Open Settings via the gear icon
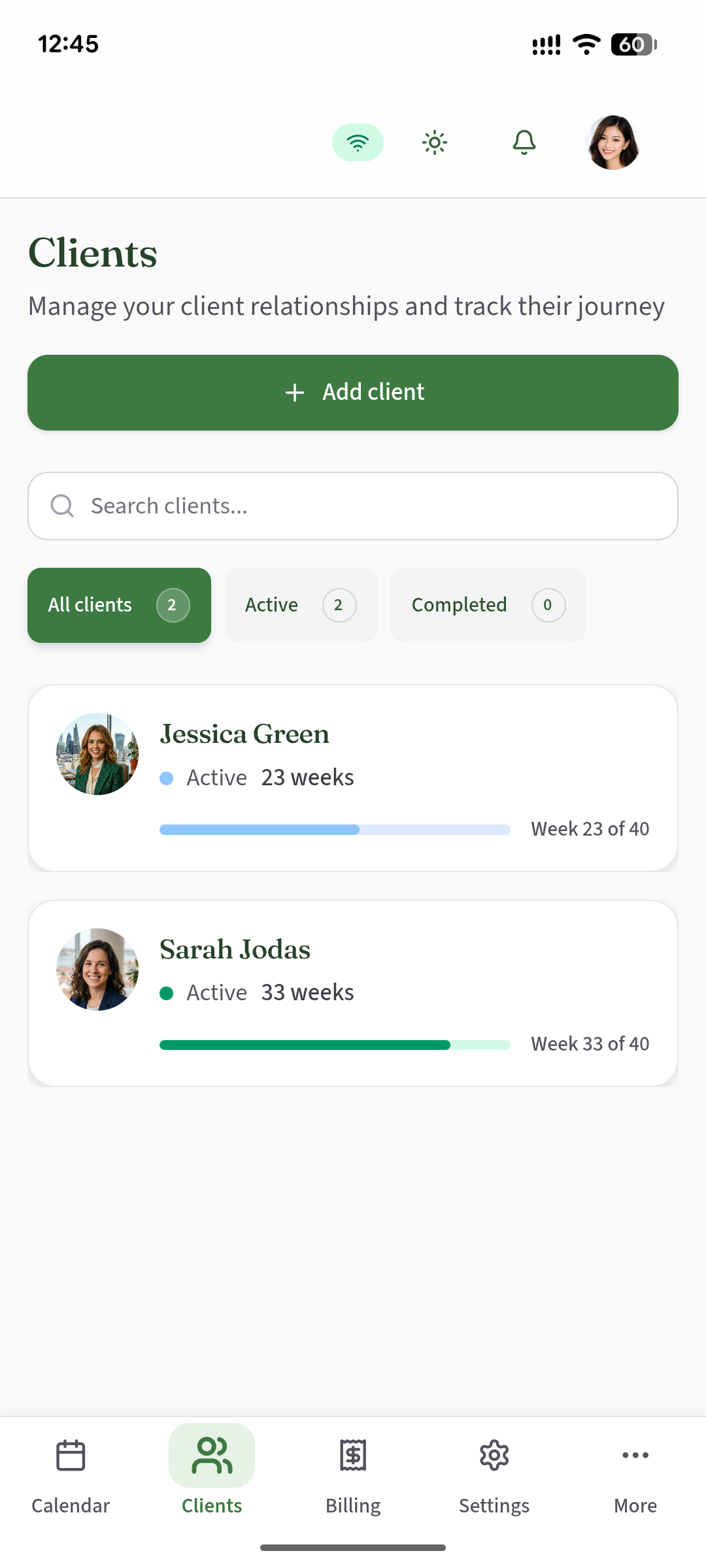 (x=494, y=1455)
